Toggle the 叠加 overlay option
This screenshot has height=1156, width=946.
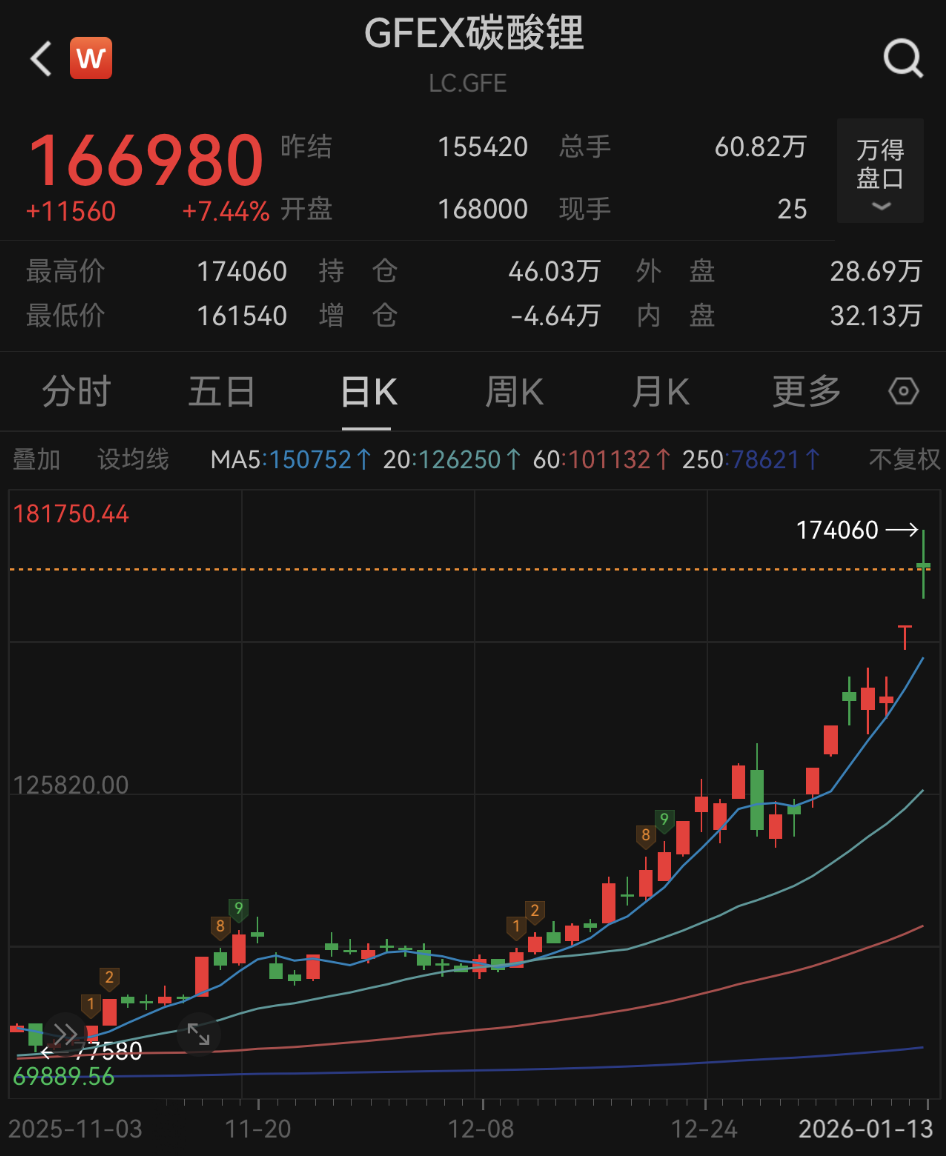36,459
